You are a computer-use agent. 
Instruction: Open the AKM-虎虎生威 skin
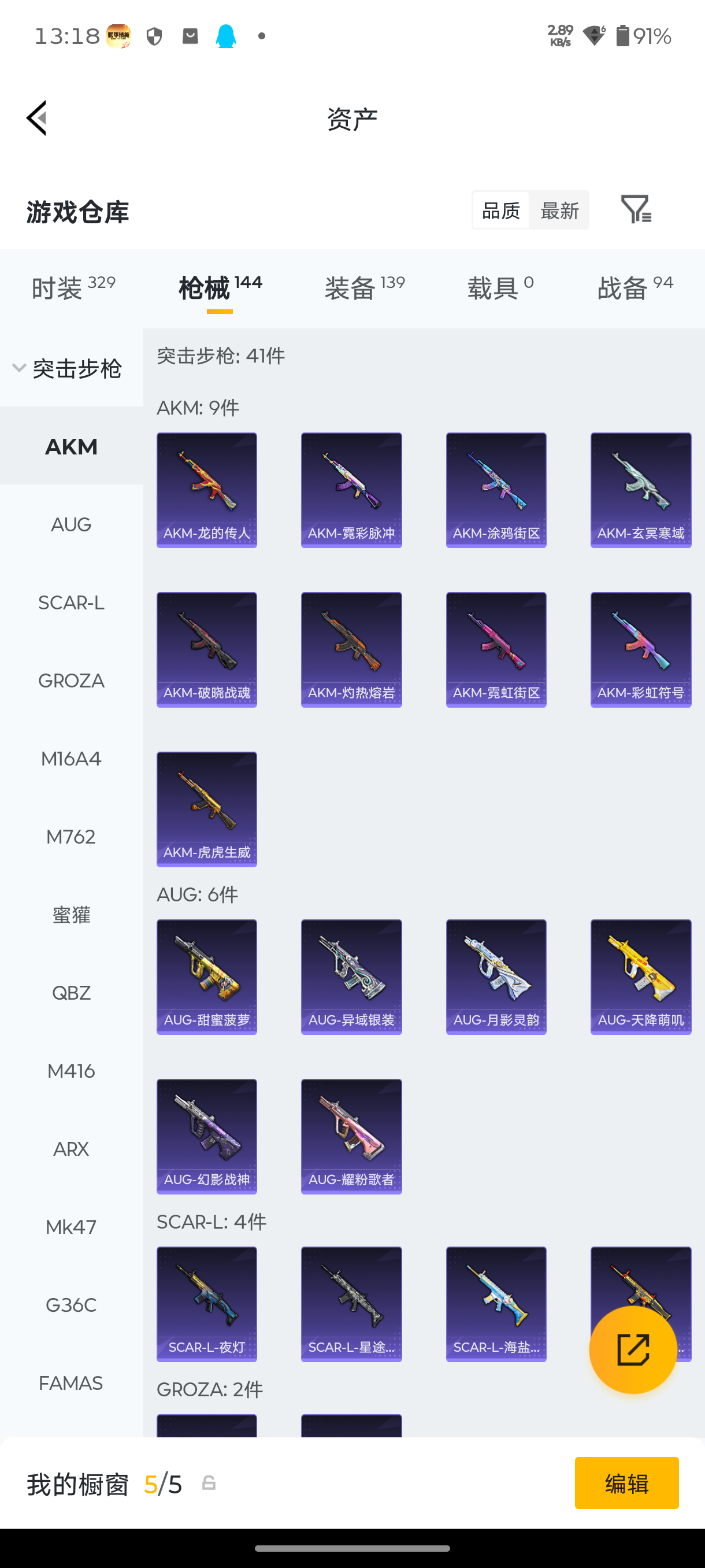207,809
